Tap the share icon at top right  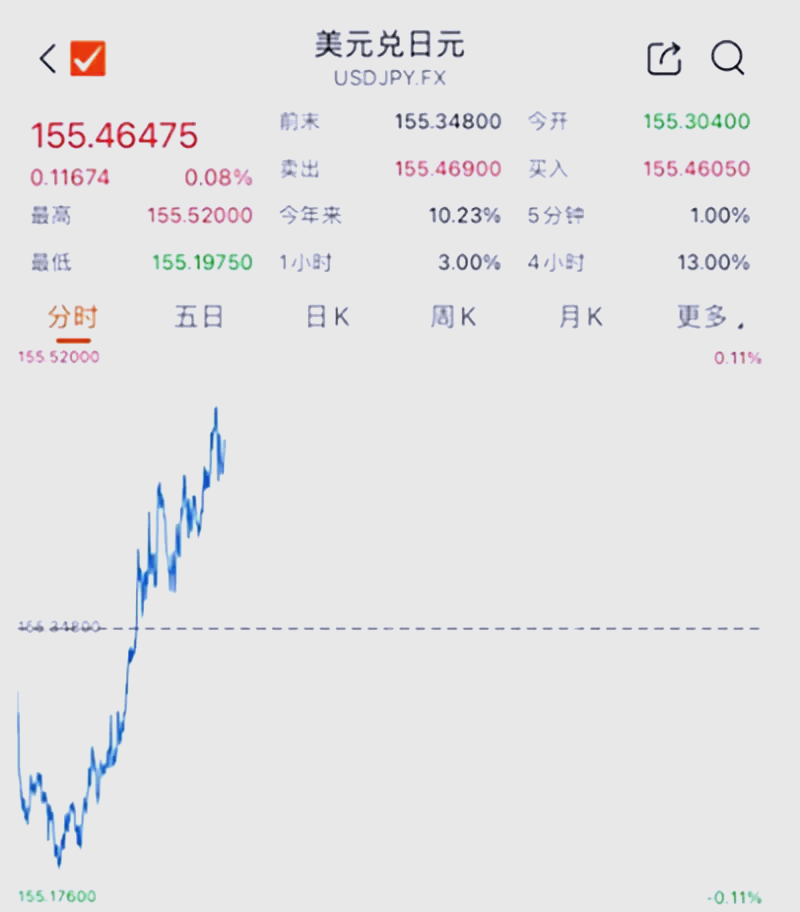coord(663,59)
